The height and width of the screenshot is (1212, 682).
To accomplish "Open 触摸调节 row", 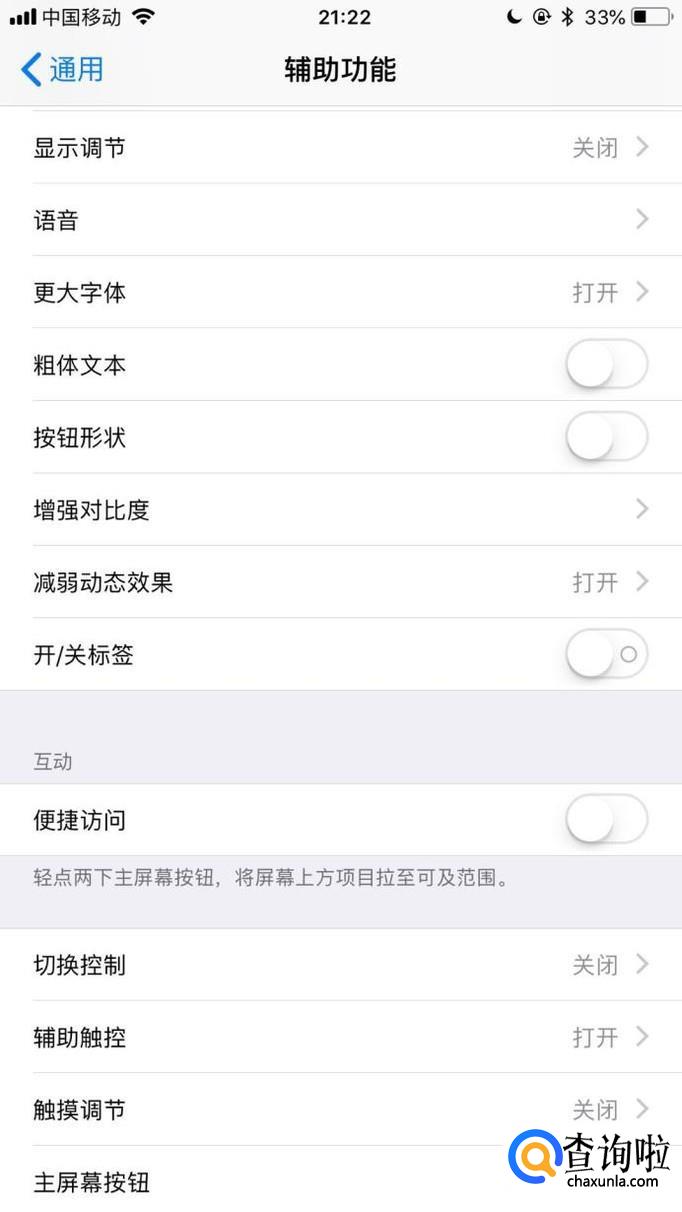I will [340, 1110].
